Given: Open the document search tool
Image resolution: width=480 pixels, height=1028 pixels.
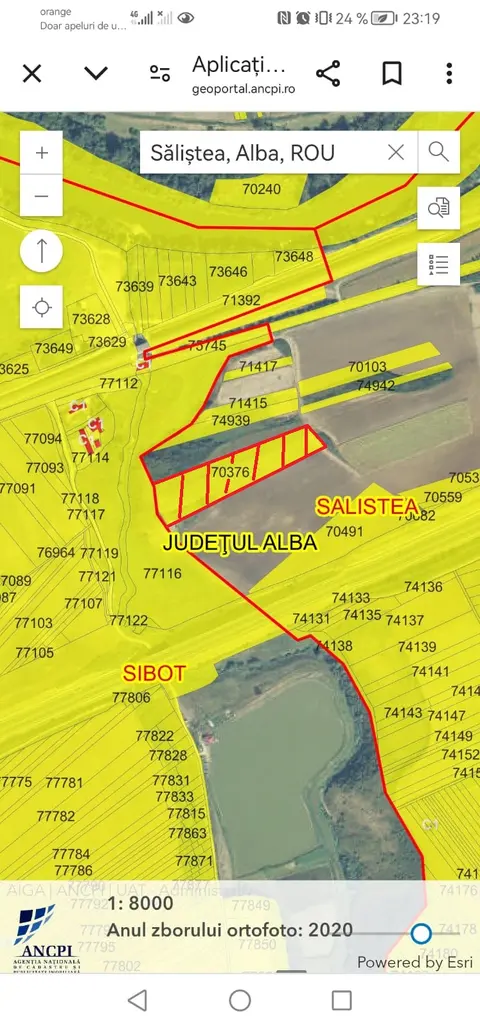Looking at the screenshot, I should 439,208.
